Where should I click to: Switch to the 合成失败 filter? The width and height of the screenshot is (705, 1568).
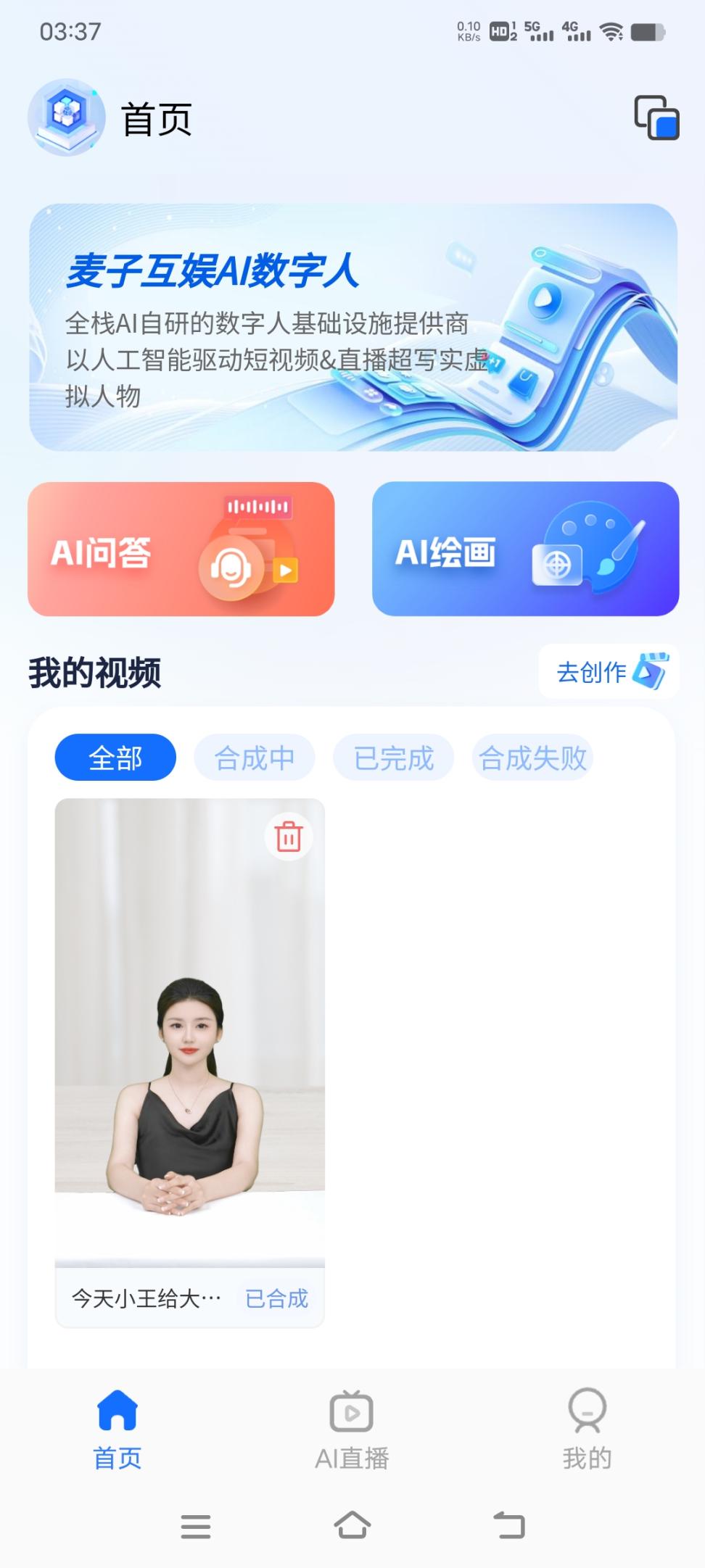point(532,758)
